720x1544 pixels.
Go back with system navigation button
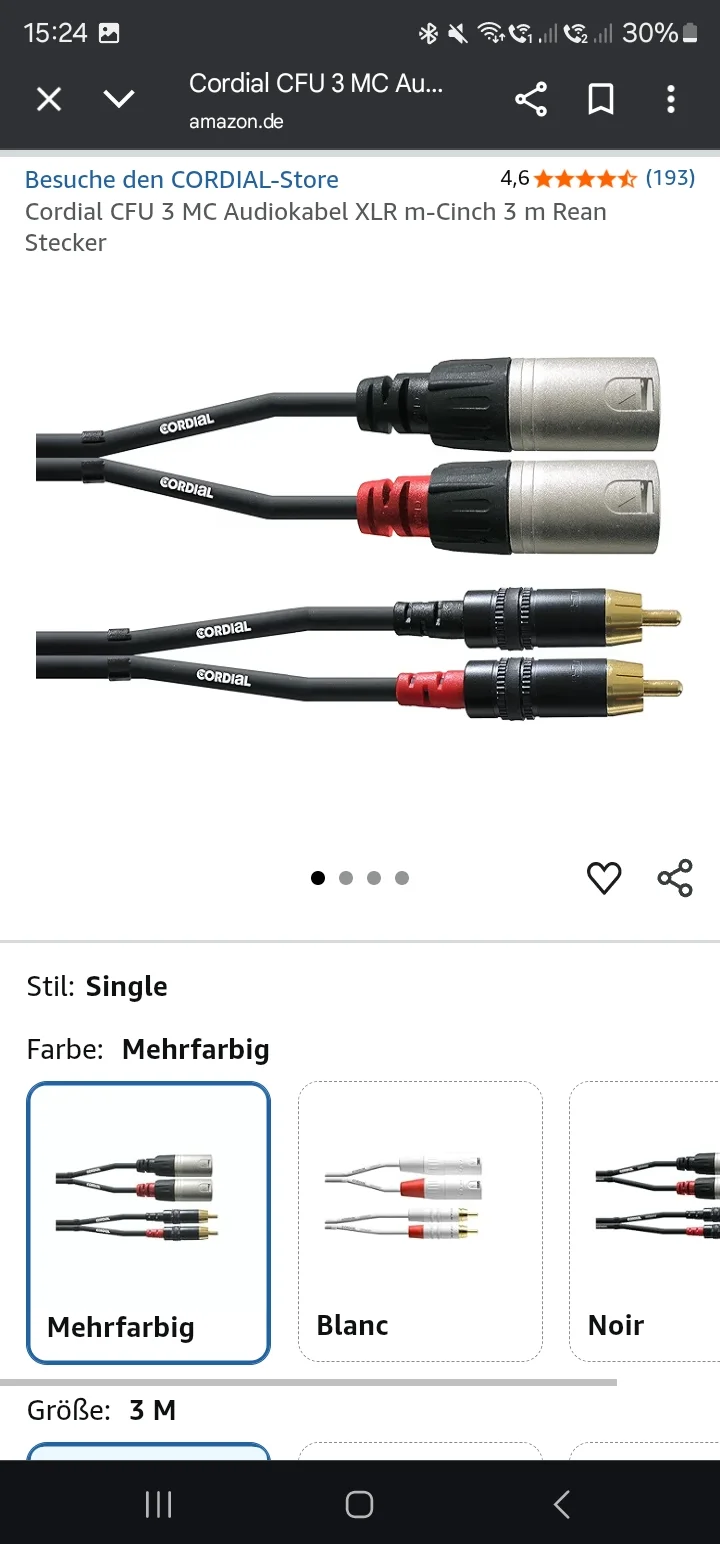click(561, 1504)
